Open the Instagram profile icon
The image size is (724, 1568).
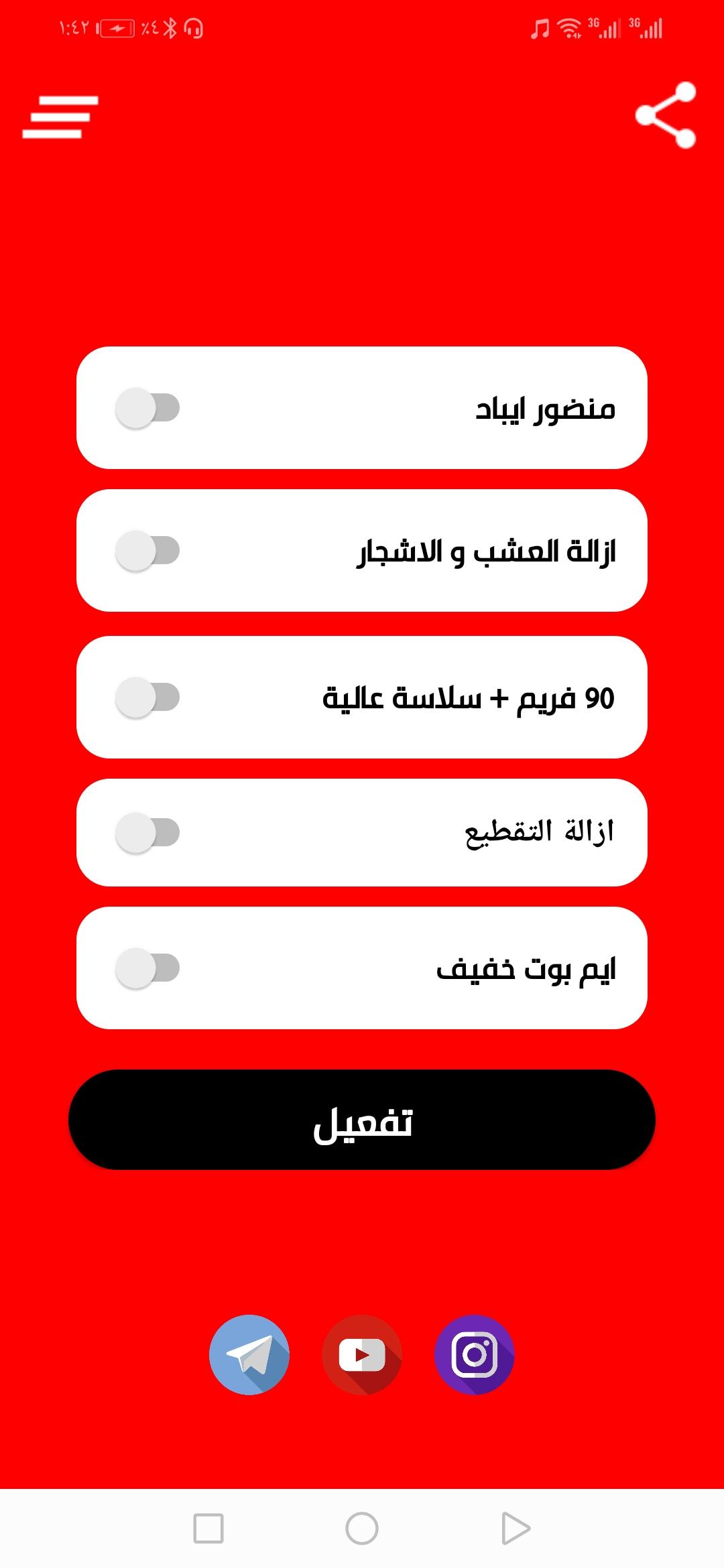(475, 1355)
